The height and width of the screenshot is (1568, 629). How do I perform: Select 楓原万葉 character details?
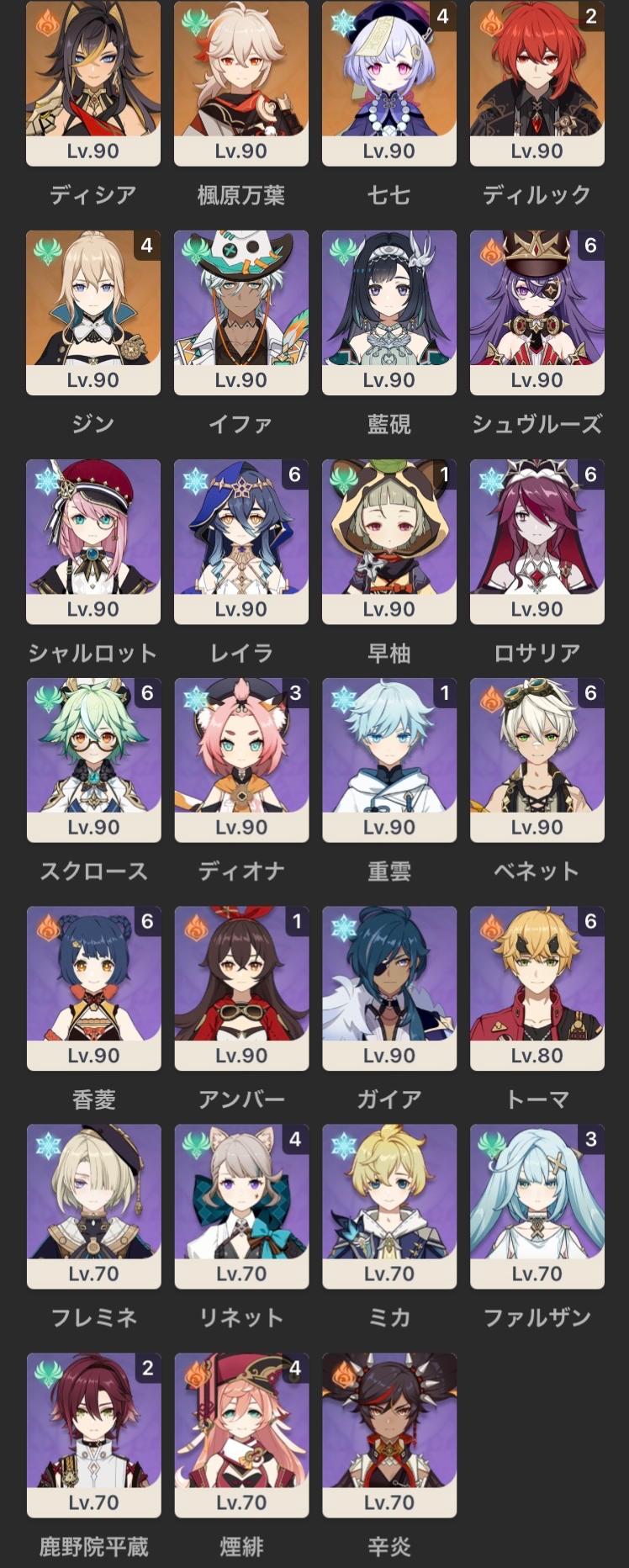coord(240,82)
